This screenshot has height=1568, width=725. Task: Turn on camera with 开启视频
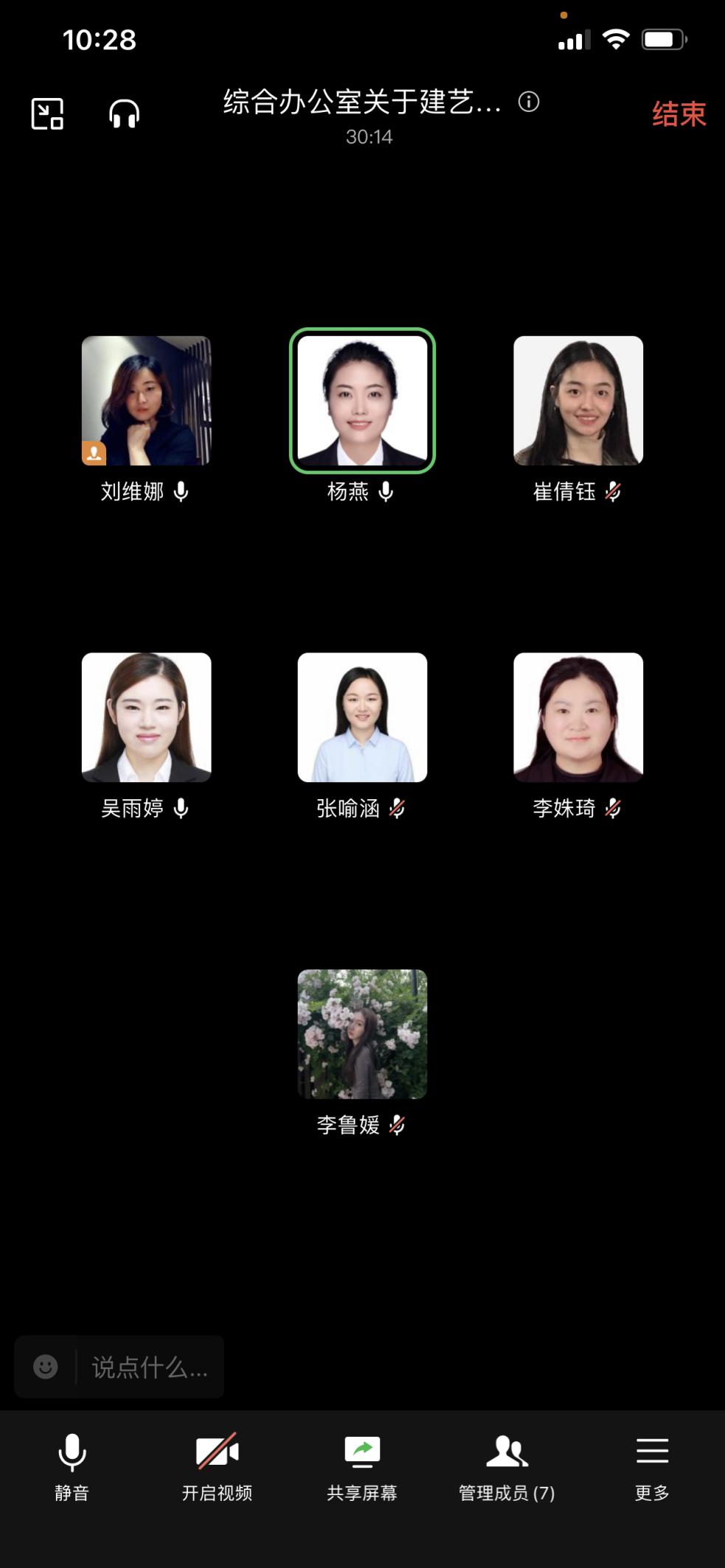(217, 1466)
